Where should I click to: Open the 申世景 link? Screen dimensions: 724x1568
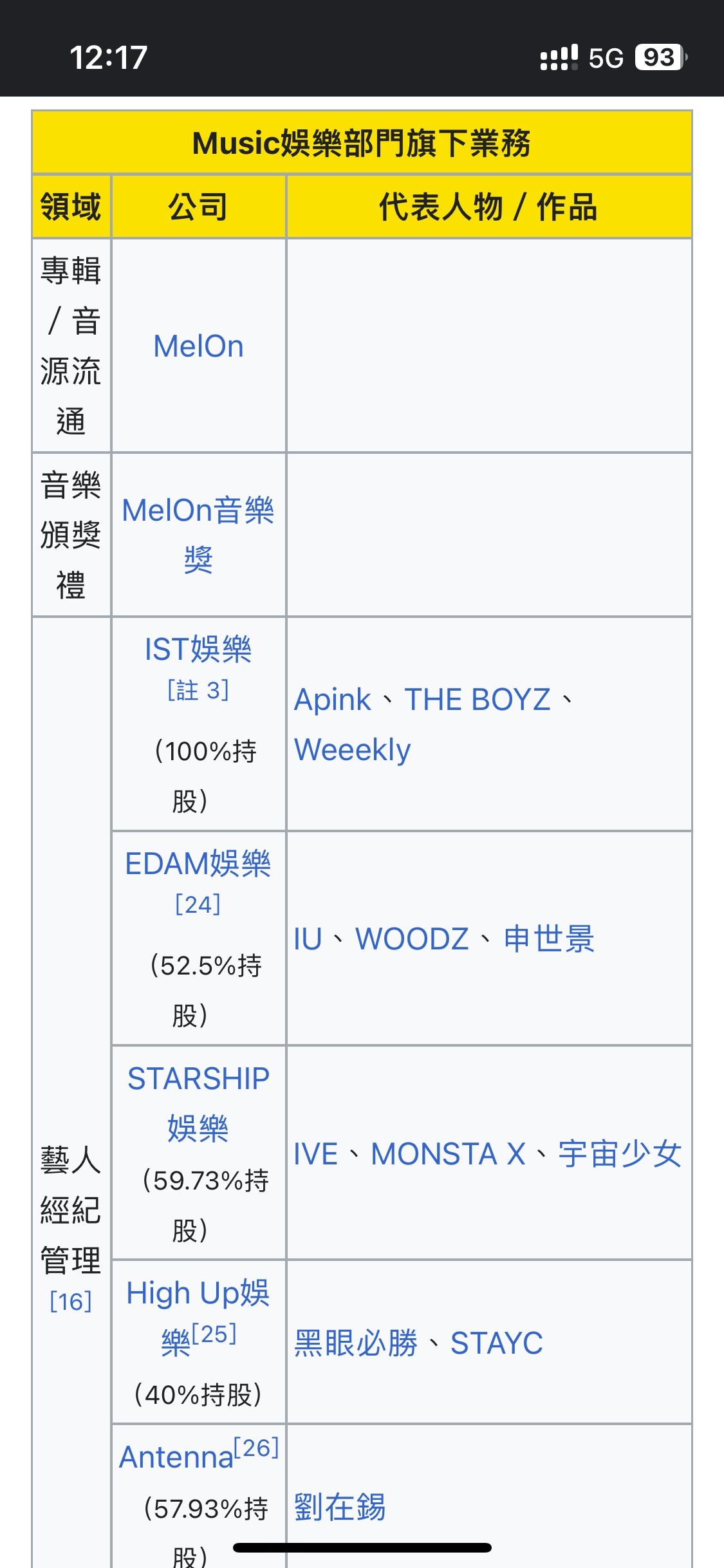point(549,939)
